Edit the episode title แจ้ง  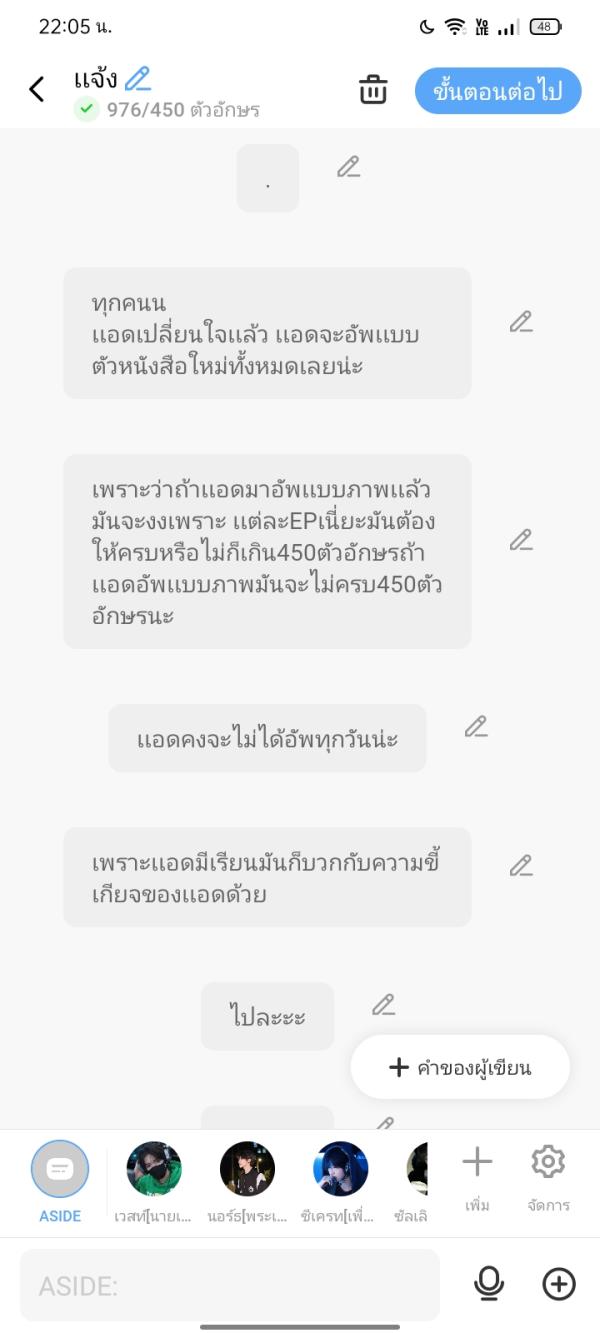(138, 78)
